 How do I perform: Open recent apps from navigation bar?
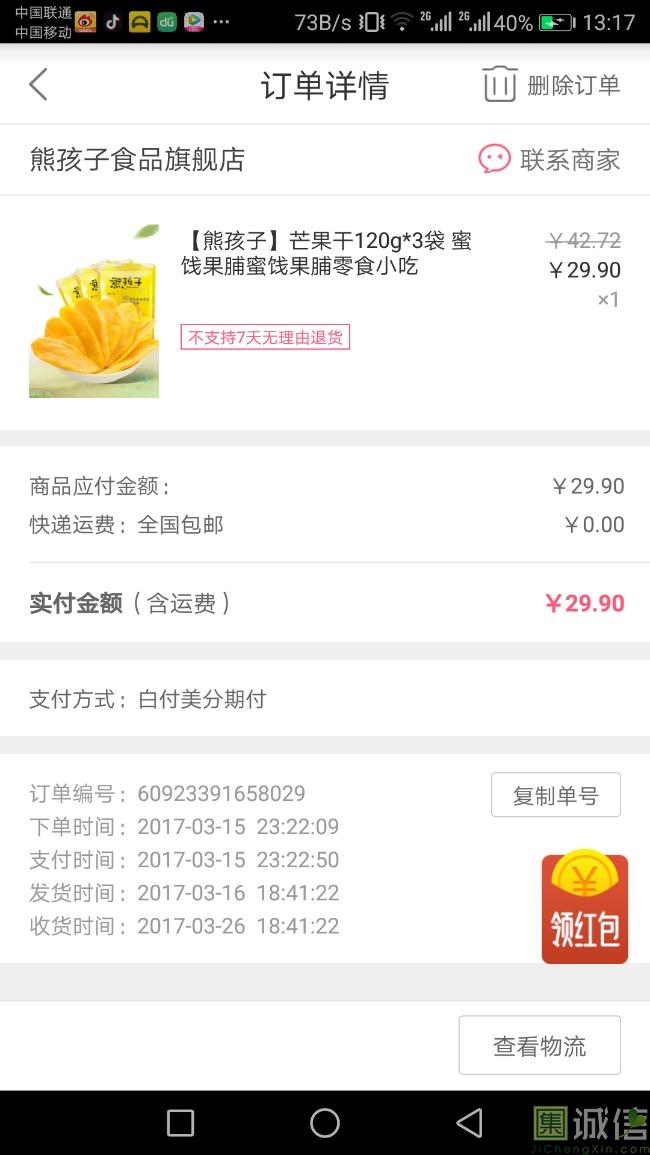(180, 1123)
